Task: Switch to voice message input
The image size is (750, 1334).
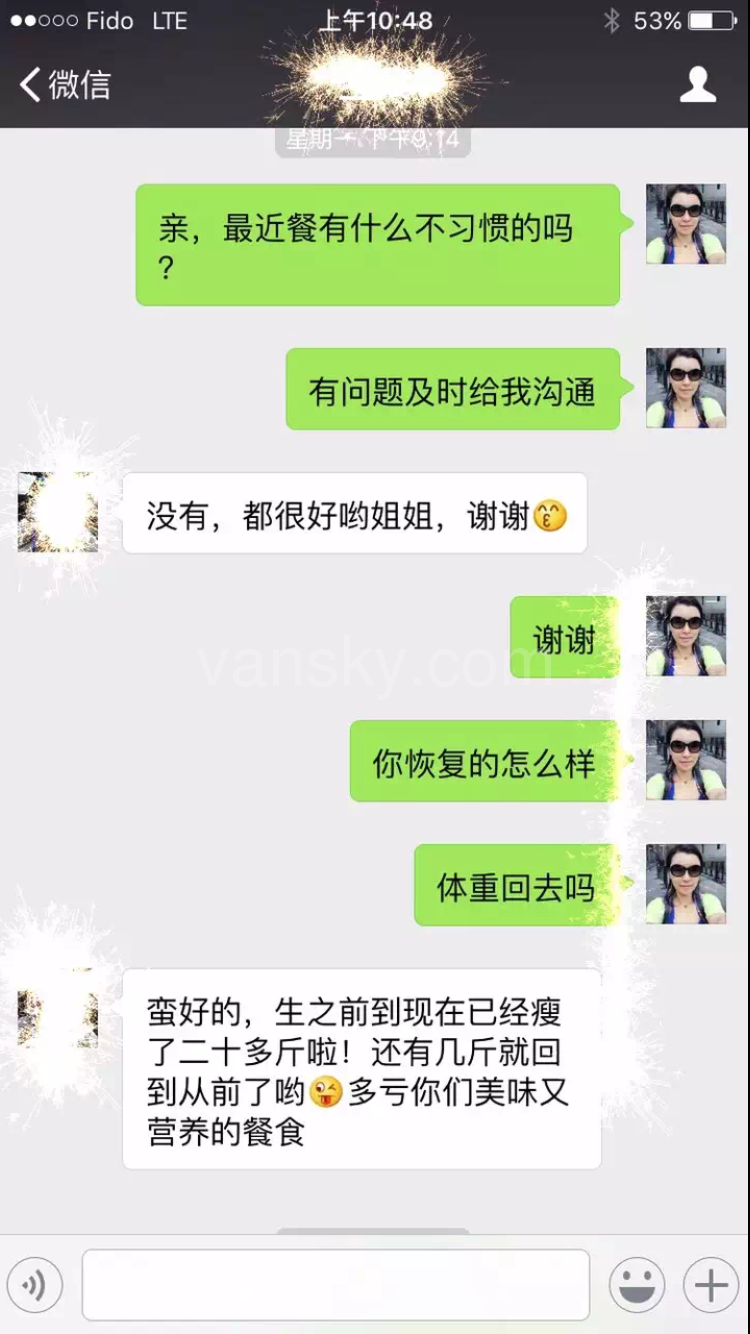Action: click(x=35, y=1285)
